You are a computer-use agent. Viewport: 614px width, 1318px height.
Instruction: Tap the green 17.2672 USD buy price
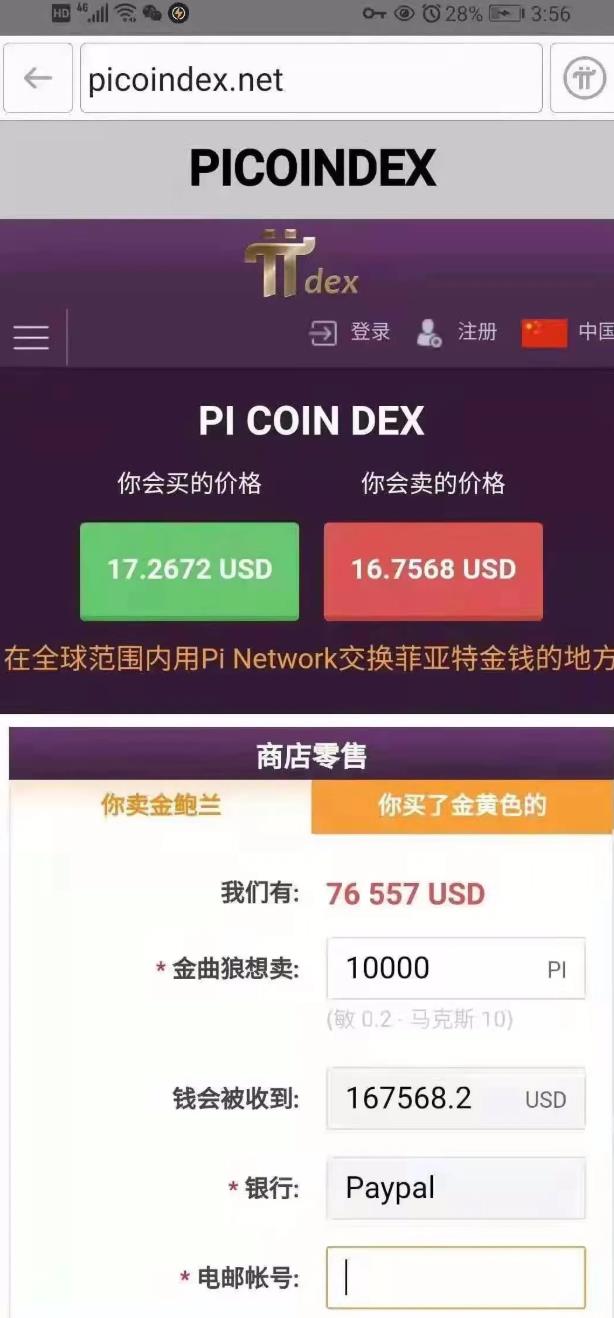pos(189,570)
